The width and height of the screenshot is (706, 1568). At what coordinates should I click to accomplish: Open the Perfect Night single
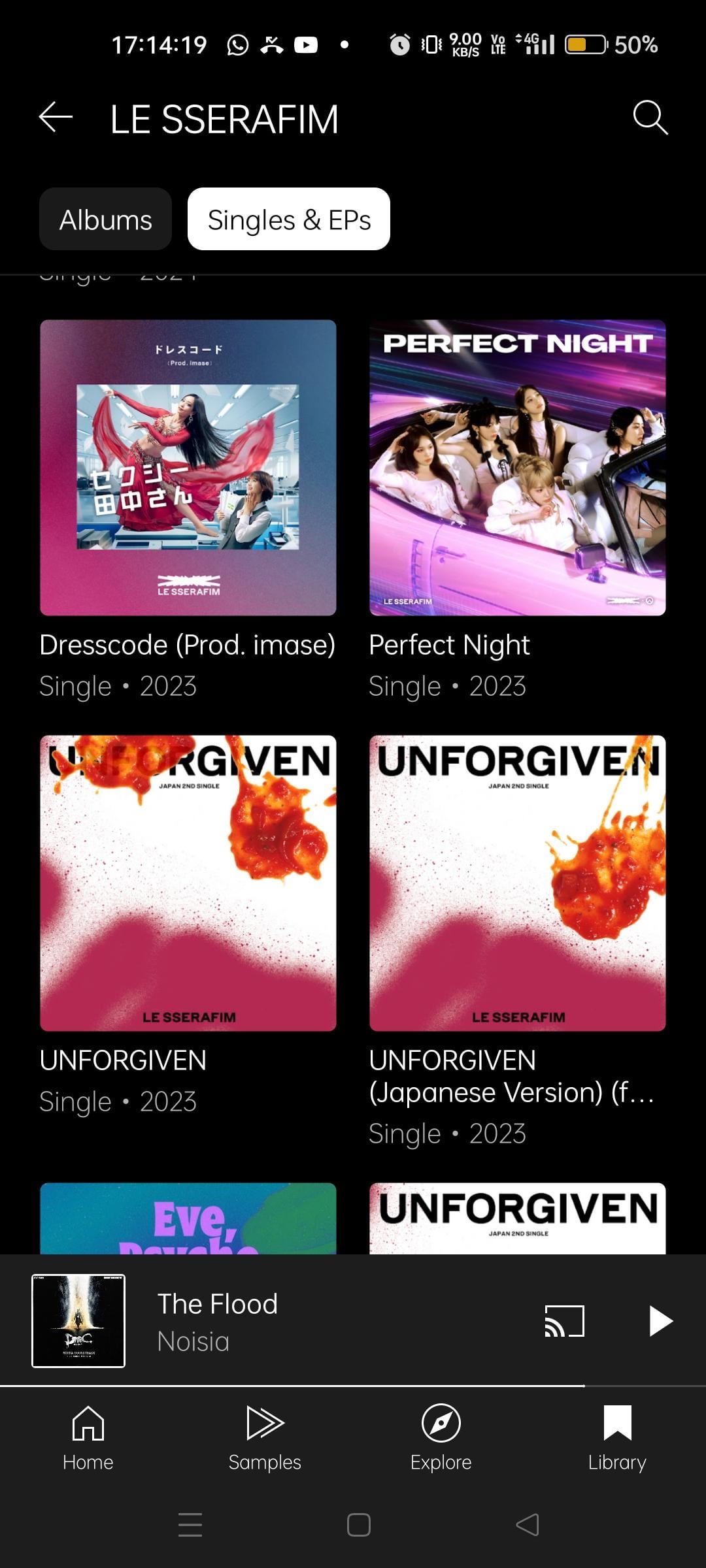pyautogui.click(x=517, y=468)
